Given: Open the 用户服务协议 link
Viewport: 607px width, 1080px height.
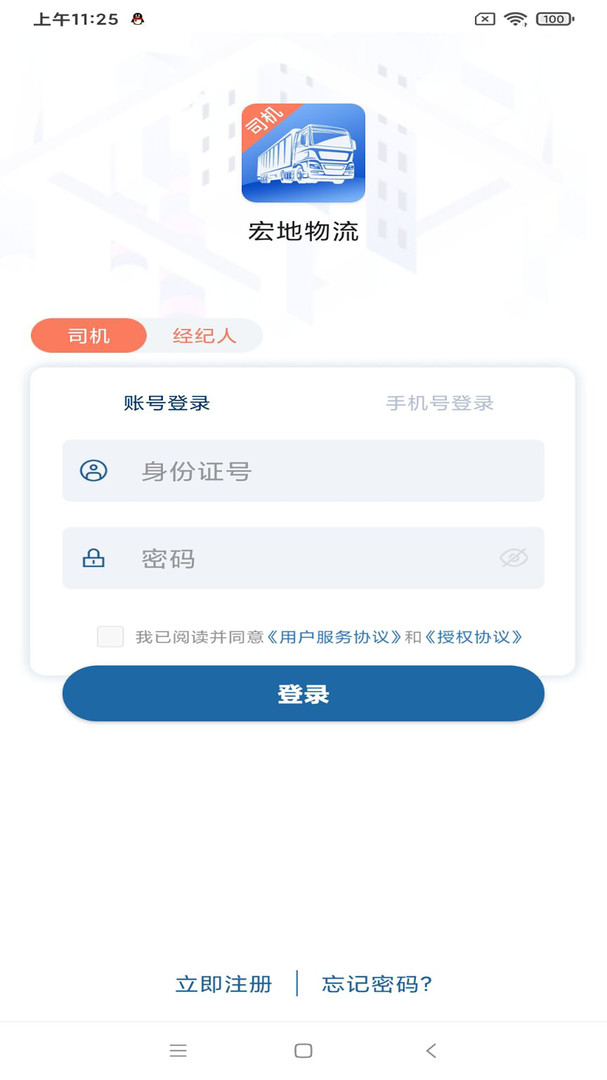Looking at the screenshot, I should [334, 637].
